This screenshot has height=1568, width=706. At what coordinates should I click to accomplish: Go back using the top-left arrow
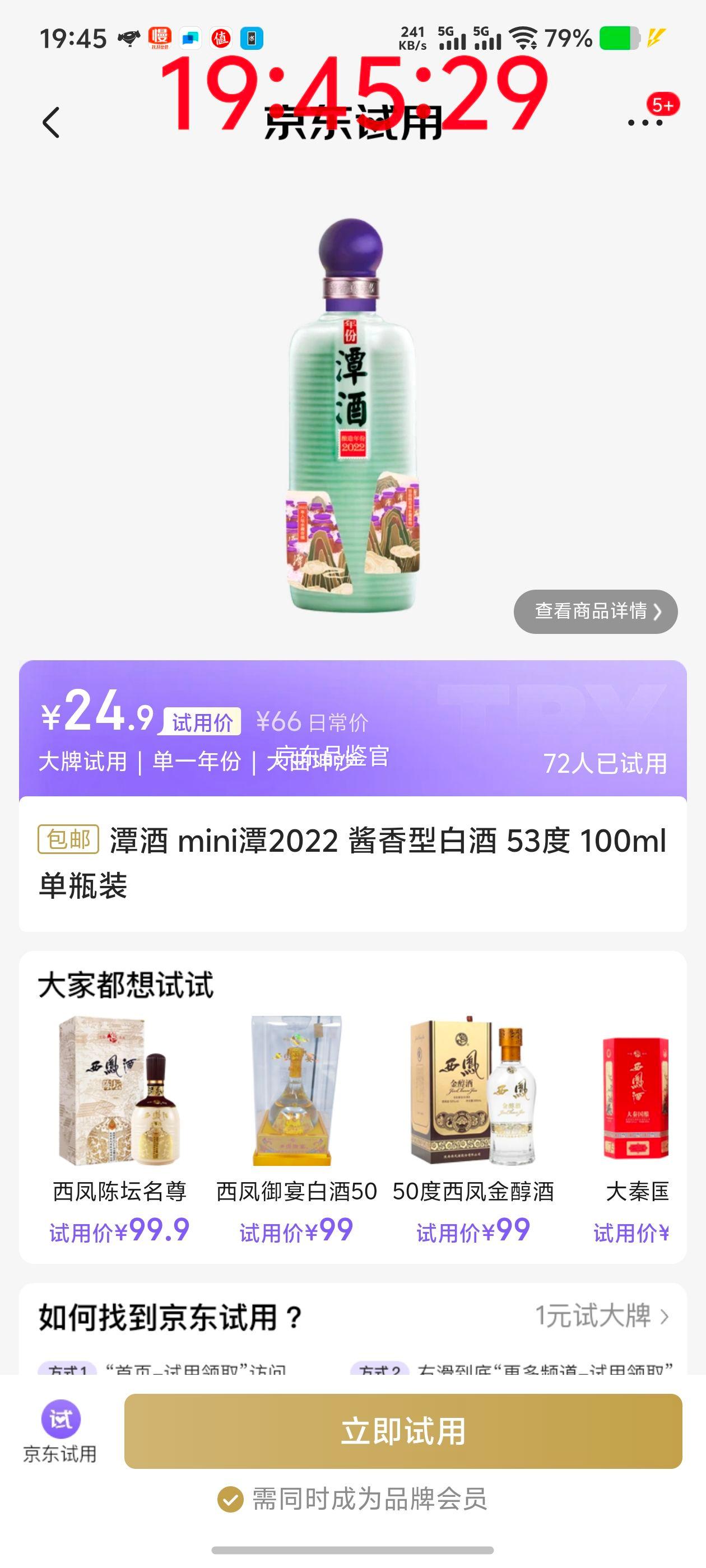[x=51, y=122]
